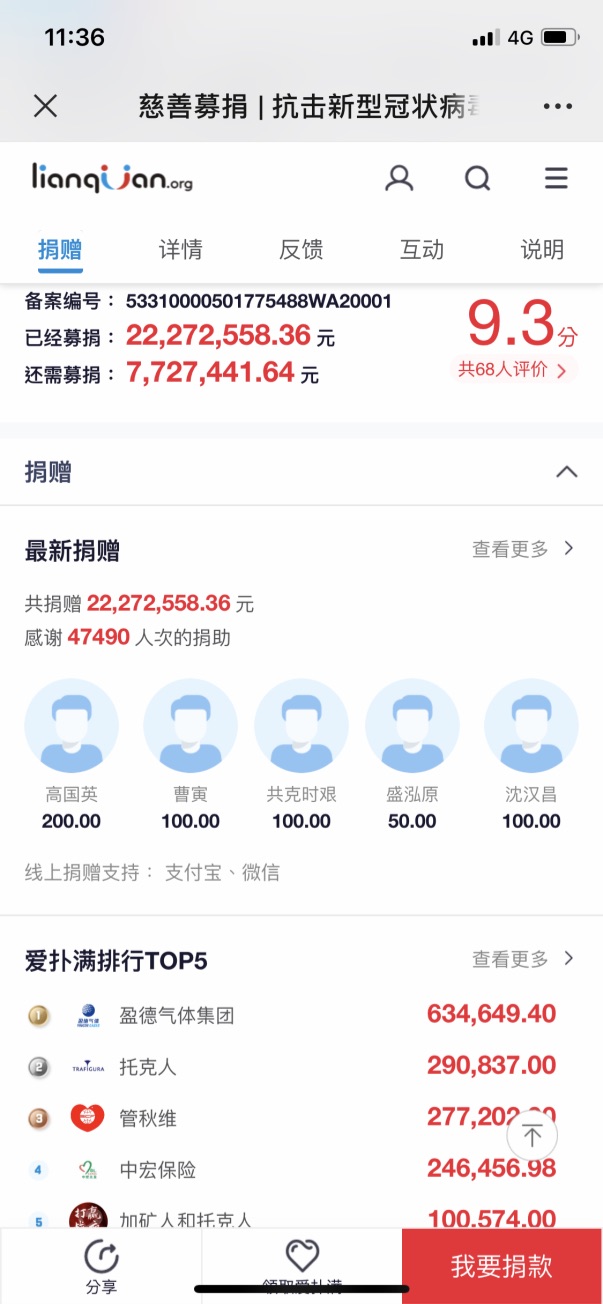Select the 捐赠 tab
Screen dimensions: 603x1304
(60, 249)
